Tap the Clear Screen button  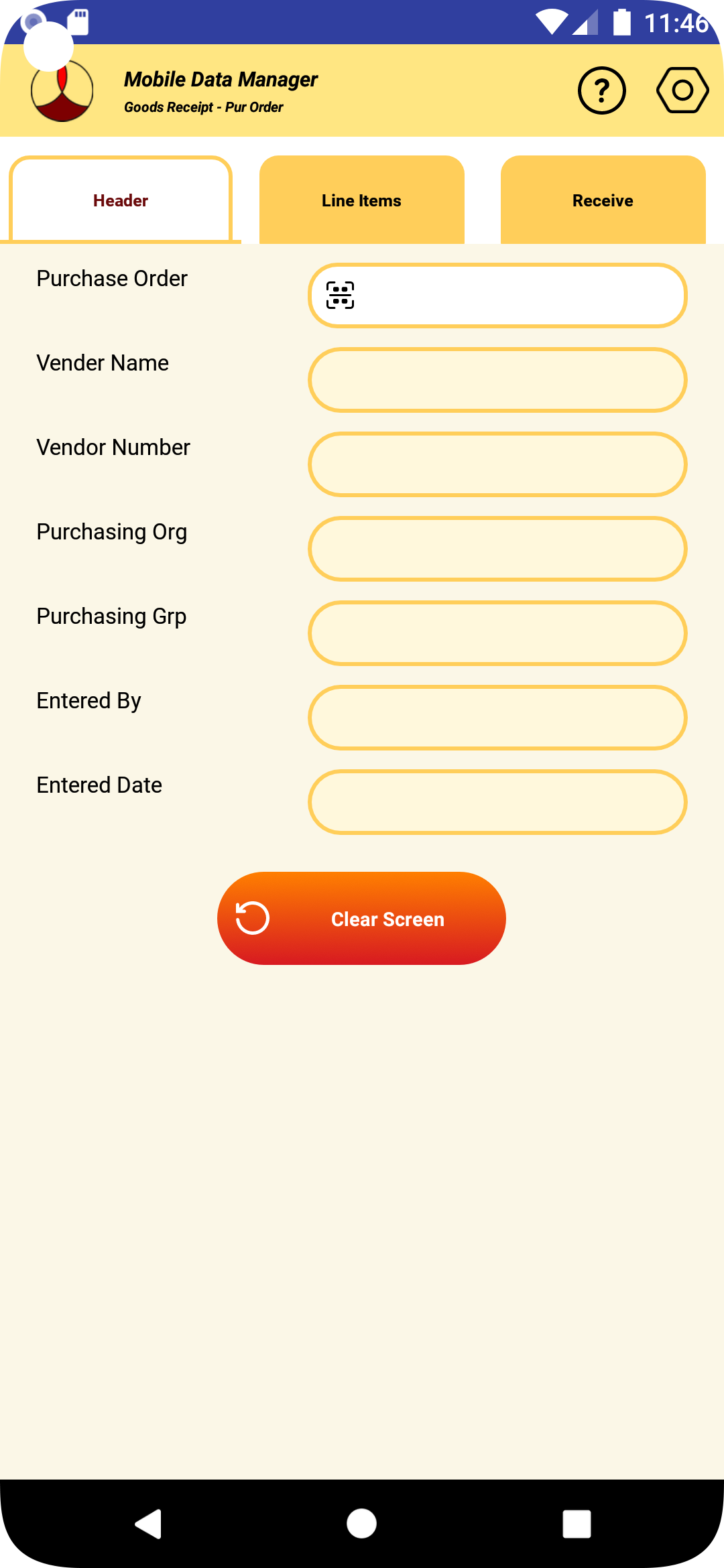coord(361,919)
